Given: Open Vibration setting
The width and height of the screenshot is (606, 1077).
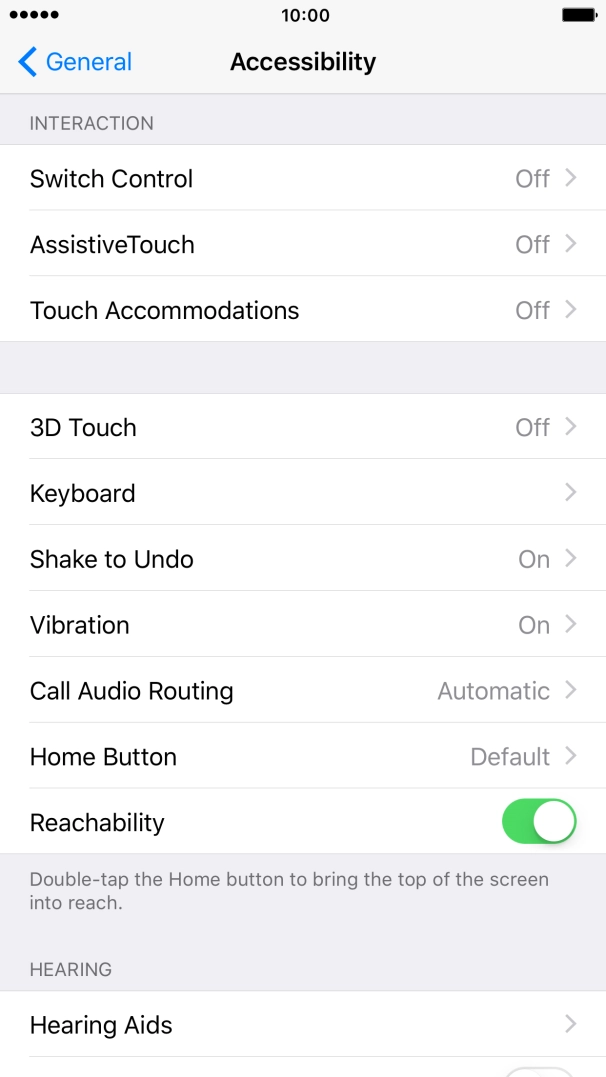Looking at the screenshot, I should point(303,626).
